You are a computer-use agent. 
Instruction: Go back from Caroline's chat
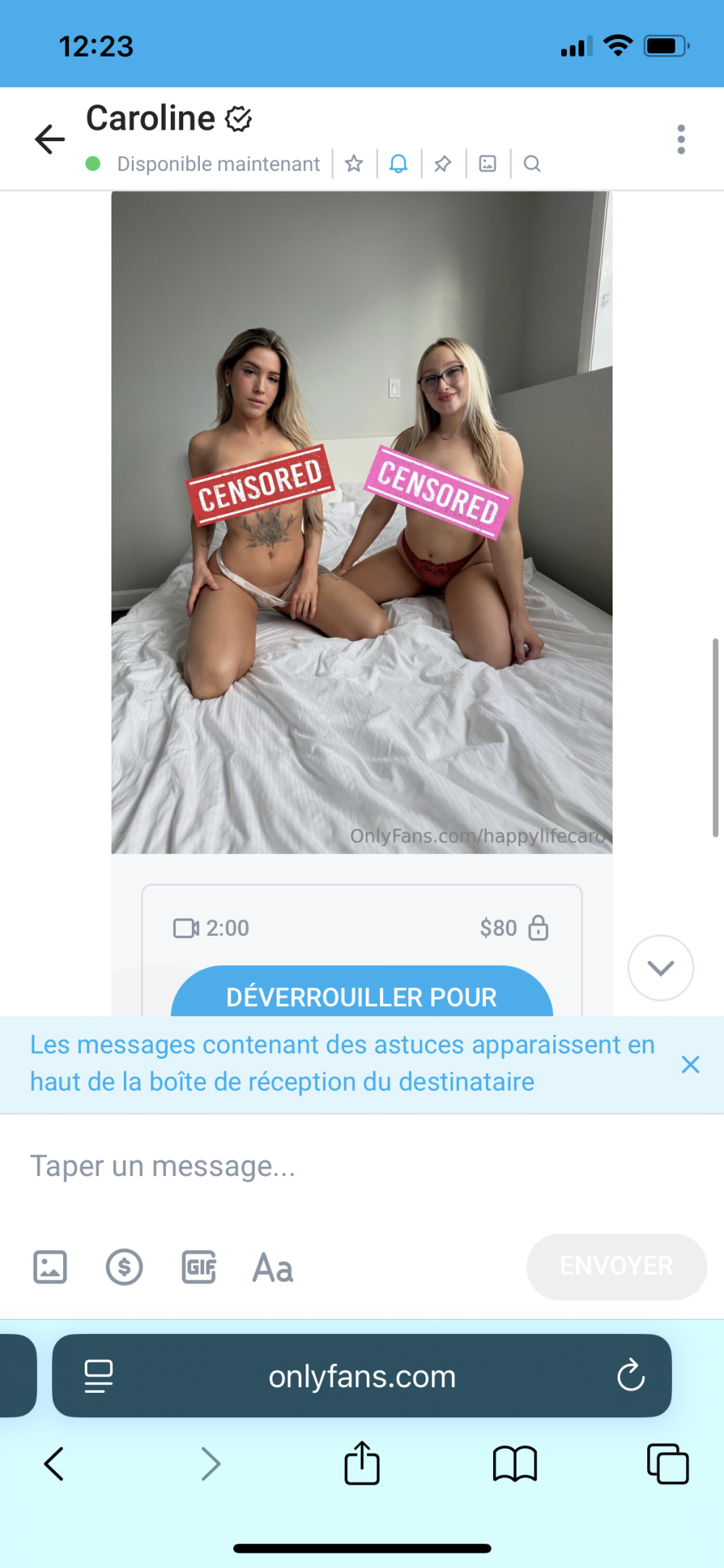[x=50, y=139]
